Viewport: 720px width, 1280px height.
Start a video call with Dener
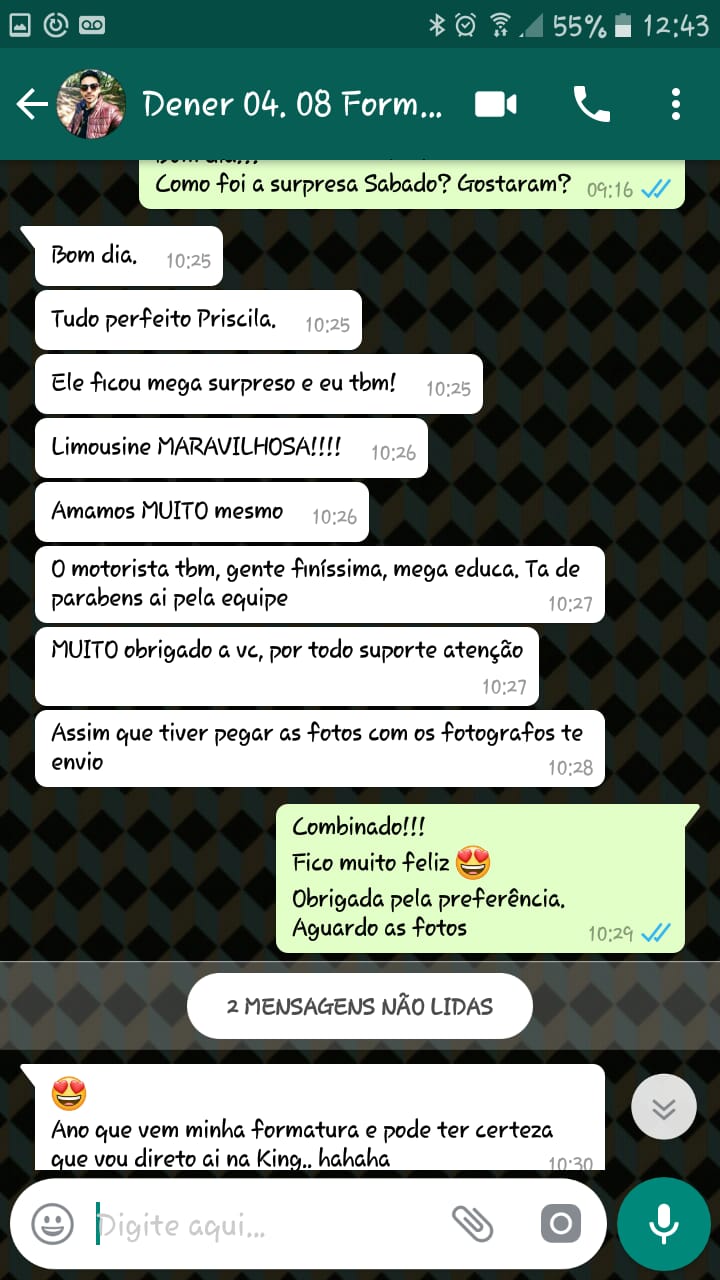(495, 103)
